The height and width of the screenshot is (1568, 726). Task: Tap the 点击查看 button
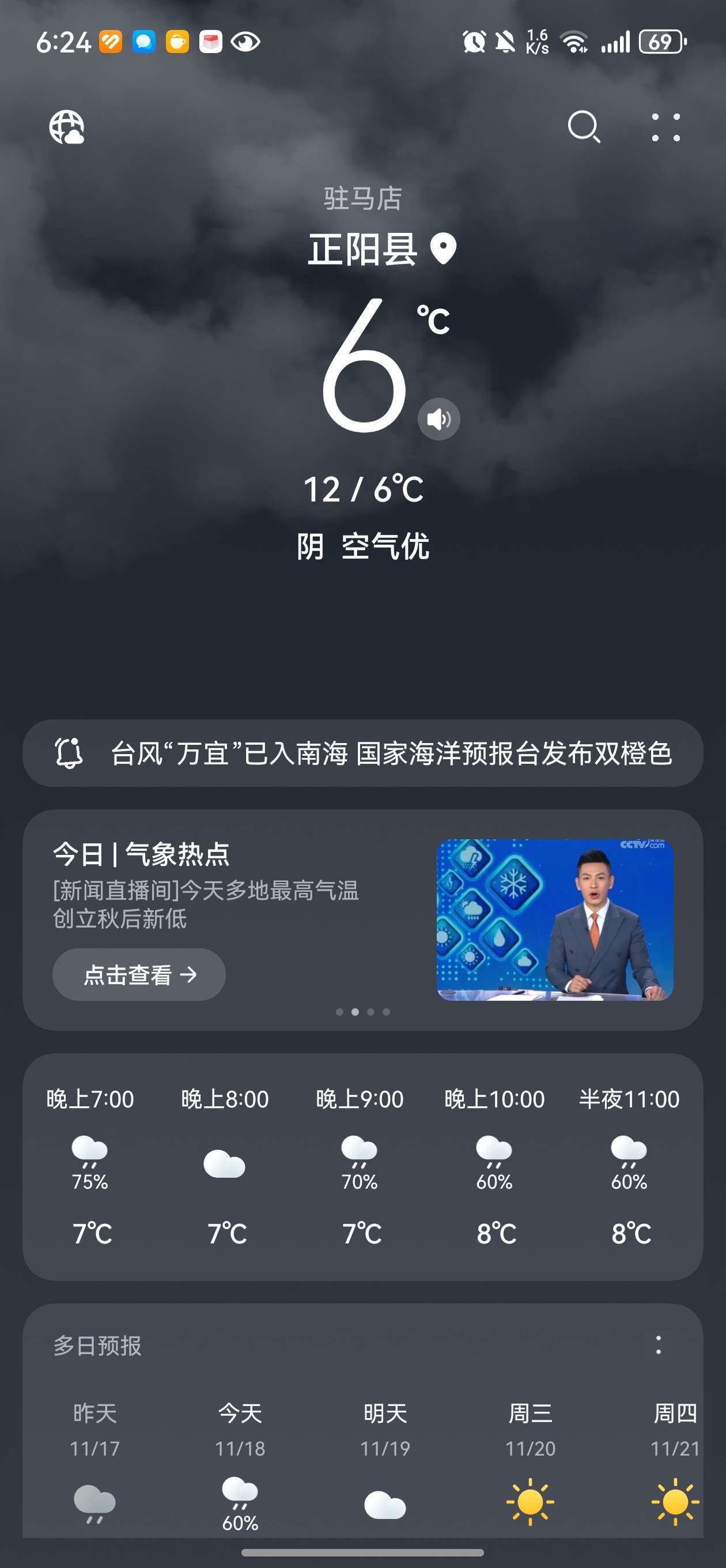point(139,974)
